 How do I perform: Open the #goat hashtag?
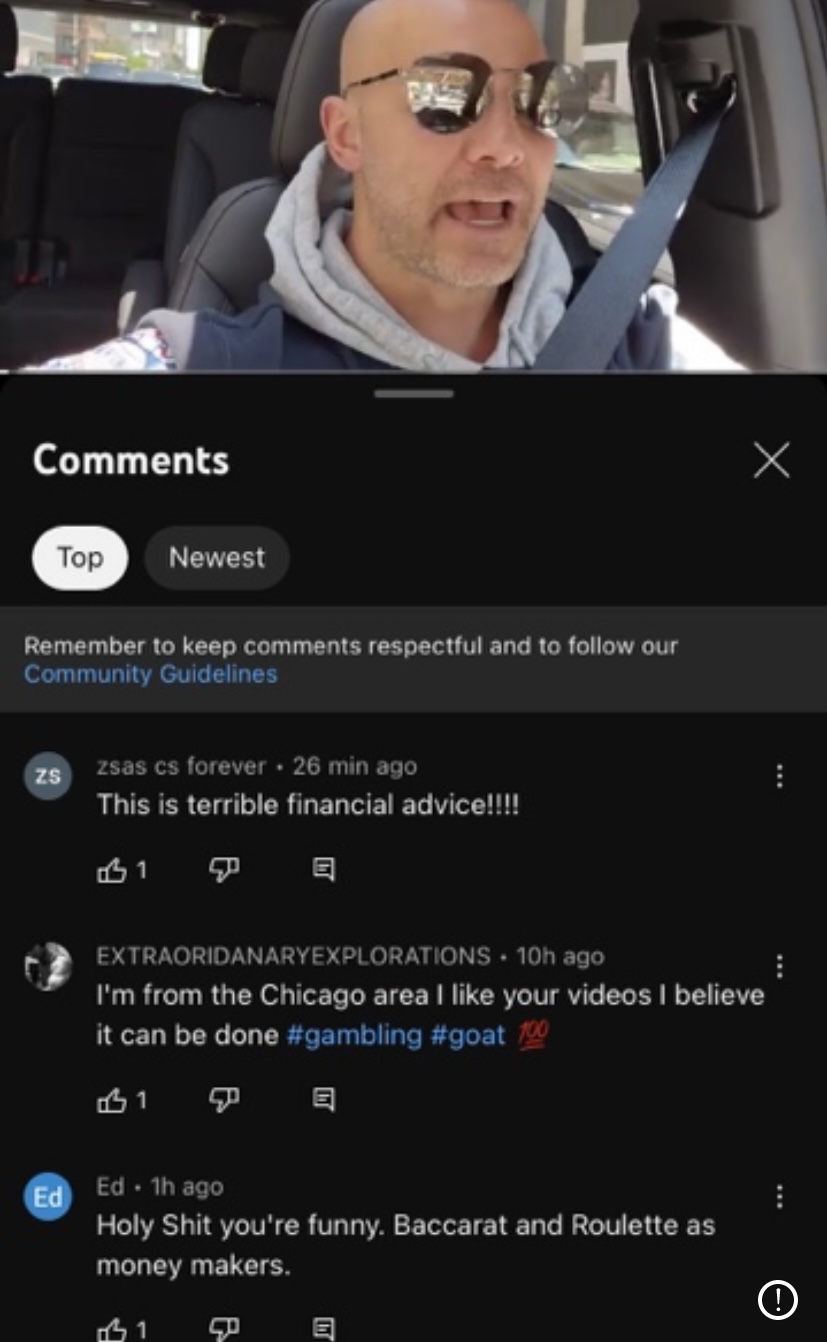click(468, 1035)
